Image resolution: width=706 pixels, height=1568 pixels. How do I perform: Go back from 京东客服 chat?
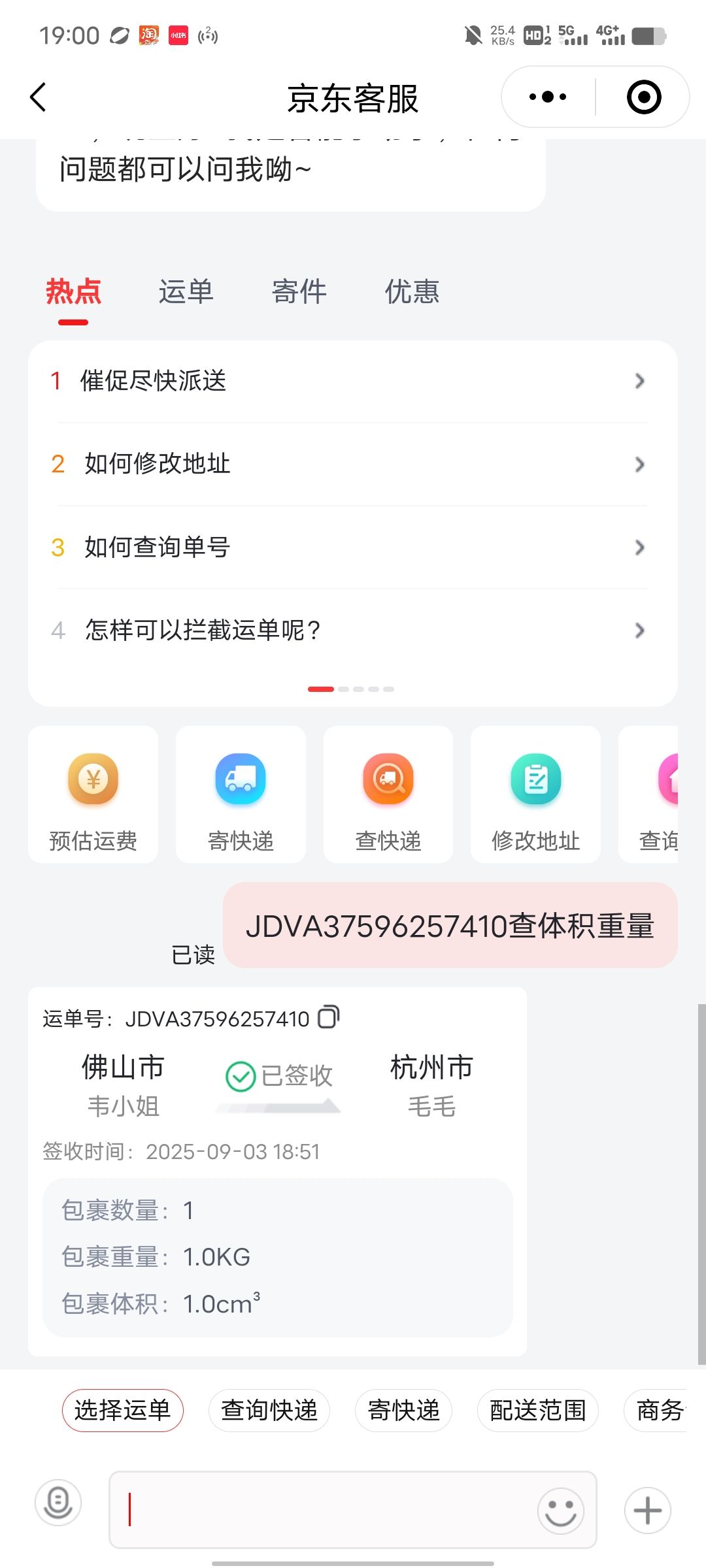(38, 97)
